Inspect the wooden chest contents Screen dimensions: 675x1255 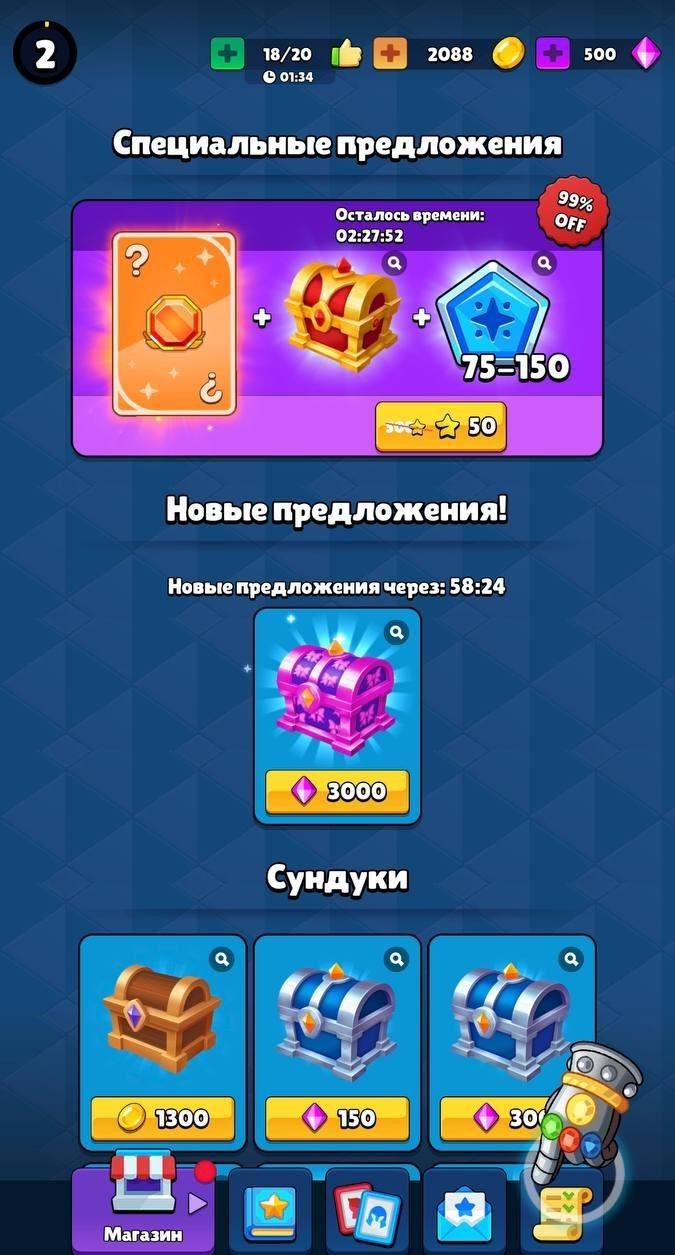(x=222, y=959)
